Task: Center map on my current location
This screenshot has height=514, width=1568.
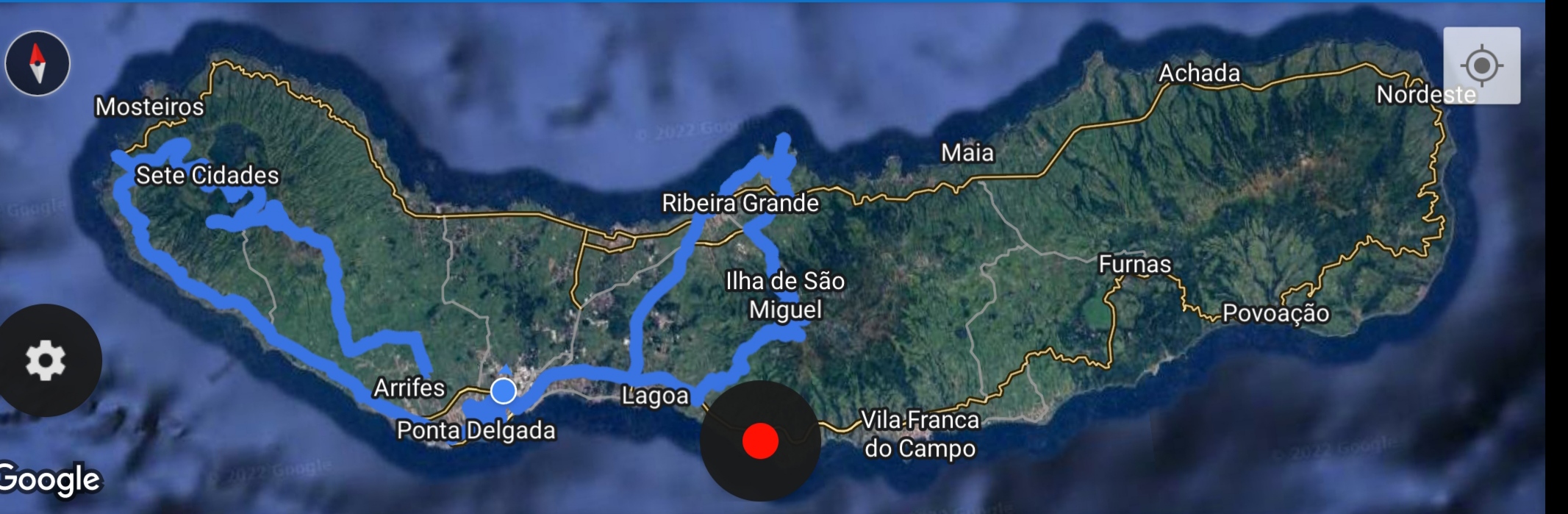Action: 1481,65
